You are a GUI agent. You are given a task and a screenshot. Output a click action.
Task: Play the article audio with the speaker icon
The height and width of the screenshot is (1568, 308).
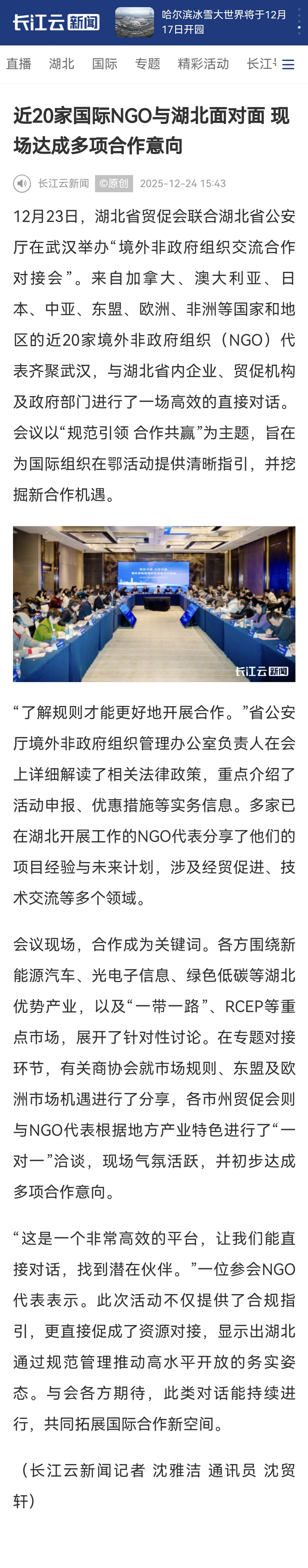click(x=22, y=183)
